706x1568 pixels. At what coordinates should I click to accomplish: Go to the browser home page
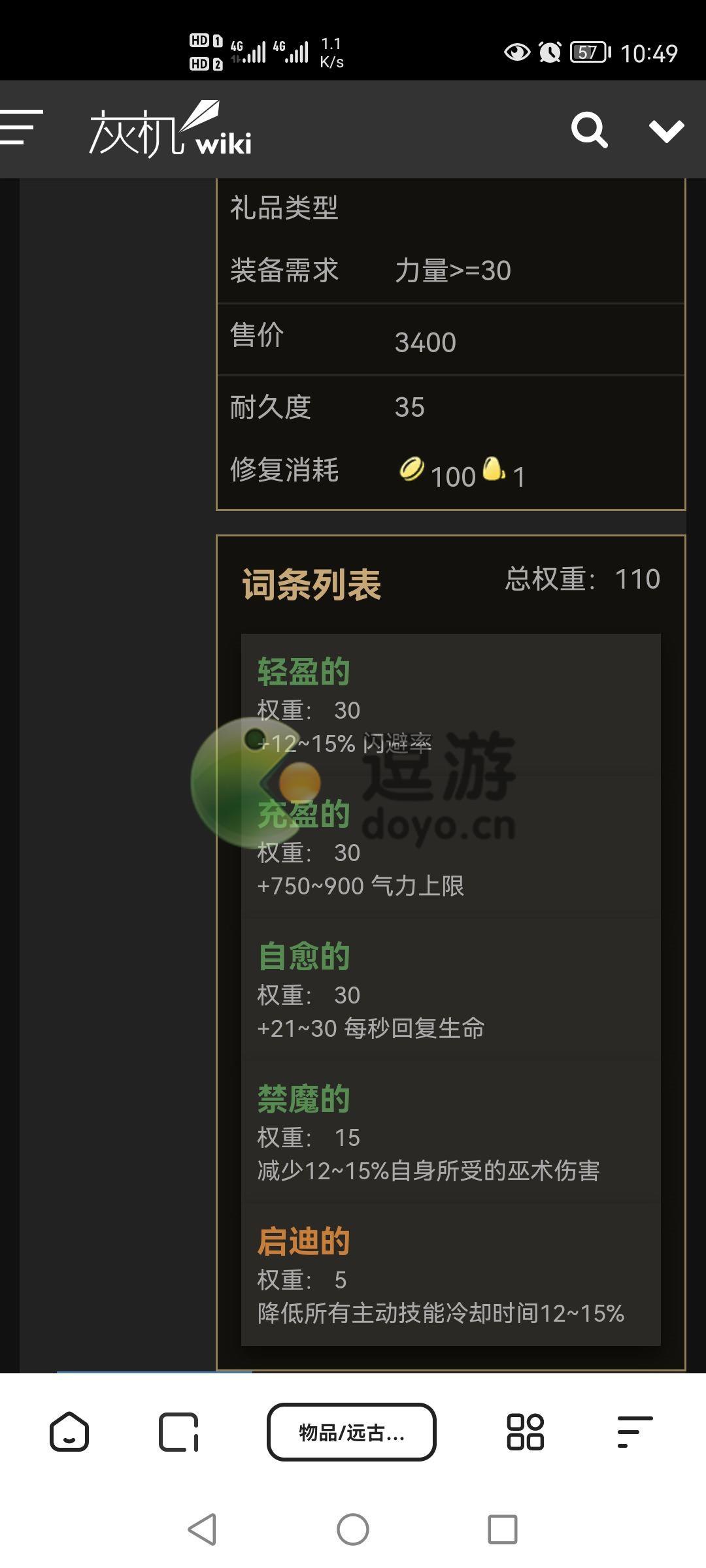pyautogui.click(x=69, y=1432)
